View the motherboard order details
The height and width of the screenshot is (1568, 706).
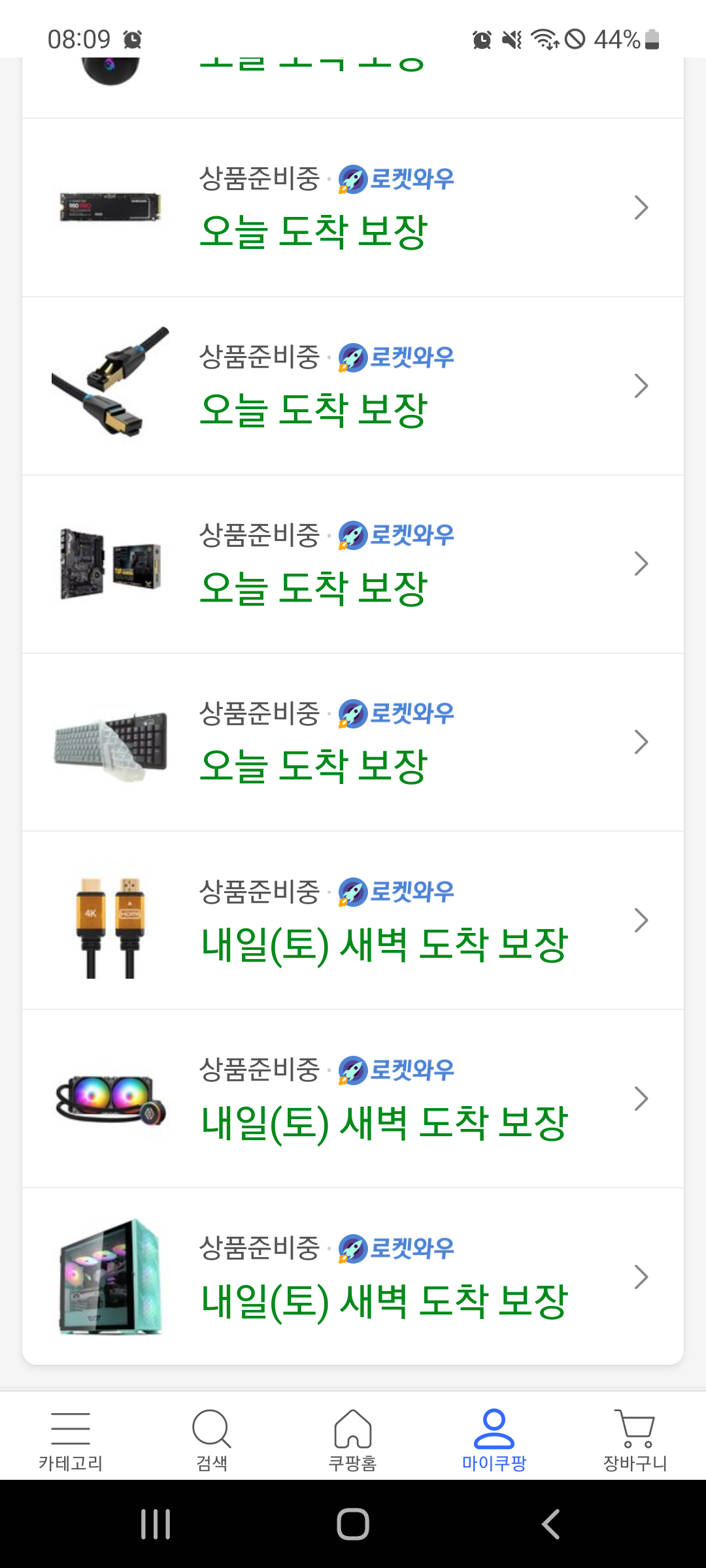353,564
